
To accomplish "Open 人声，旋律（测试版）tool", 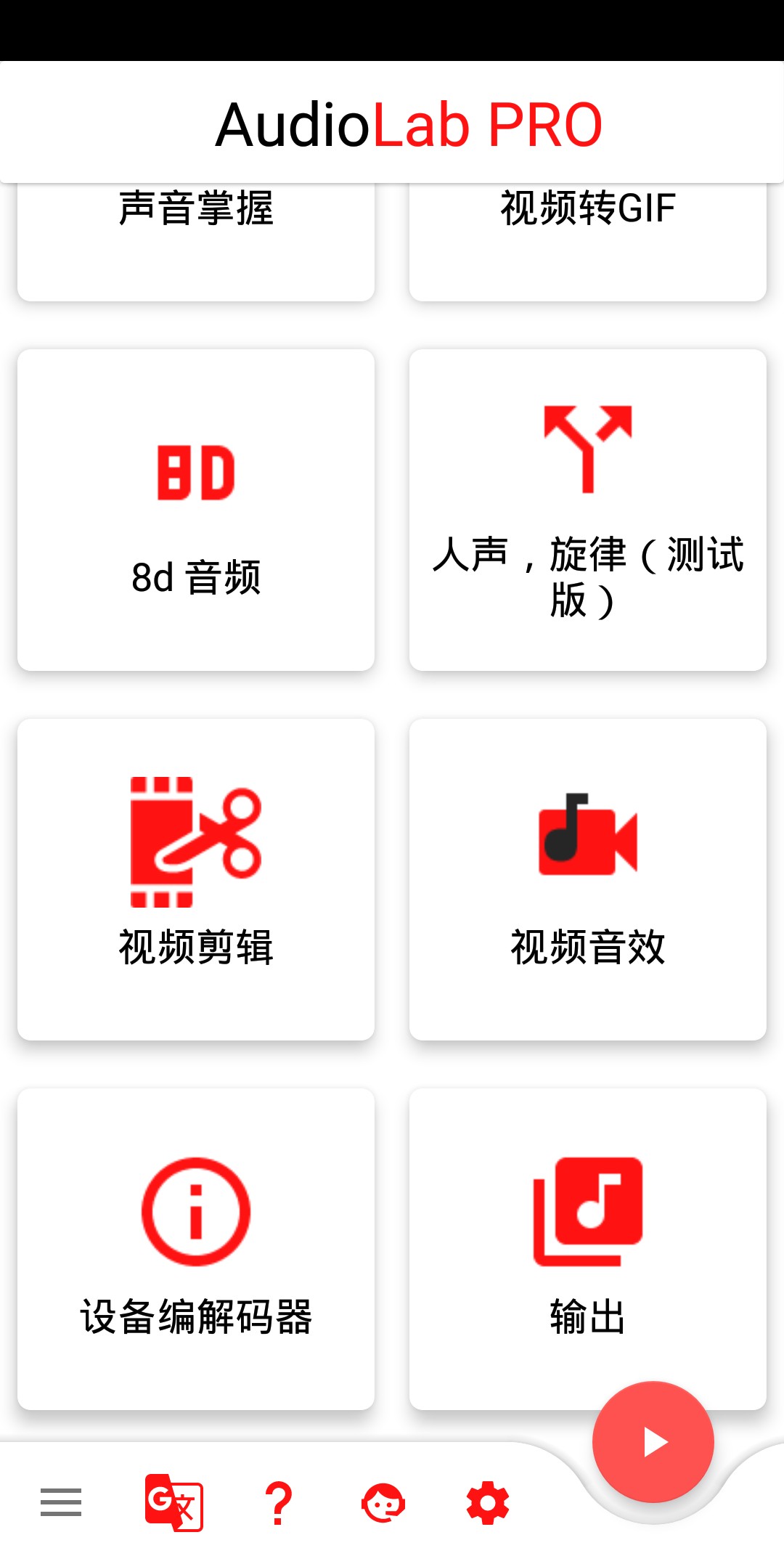I will click(x=588, y=510).
